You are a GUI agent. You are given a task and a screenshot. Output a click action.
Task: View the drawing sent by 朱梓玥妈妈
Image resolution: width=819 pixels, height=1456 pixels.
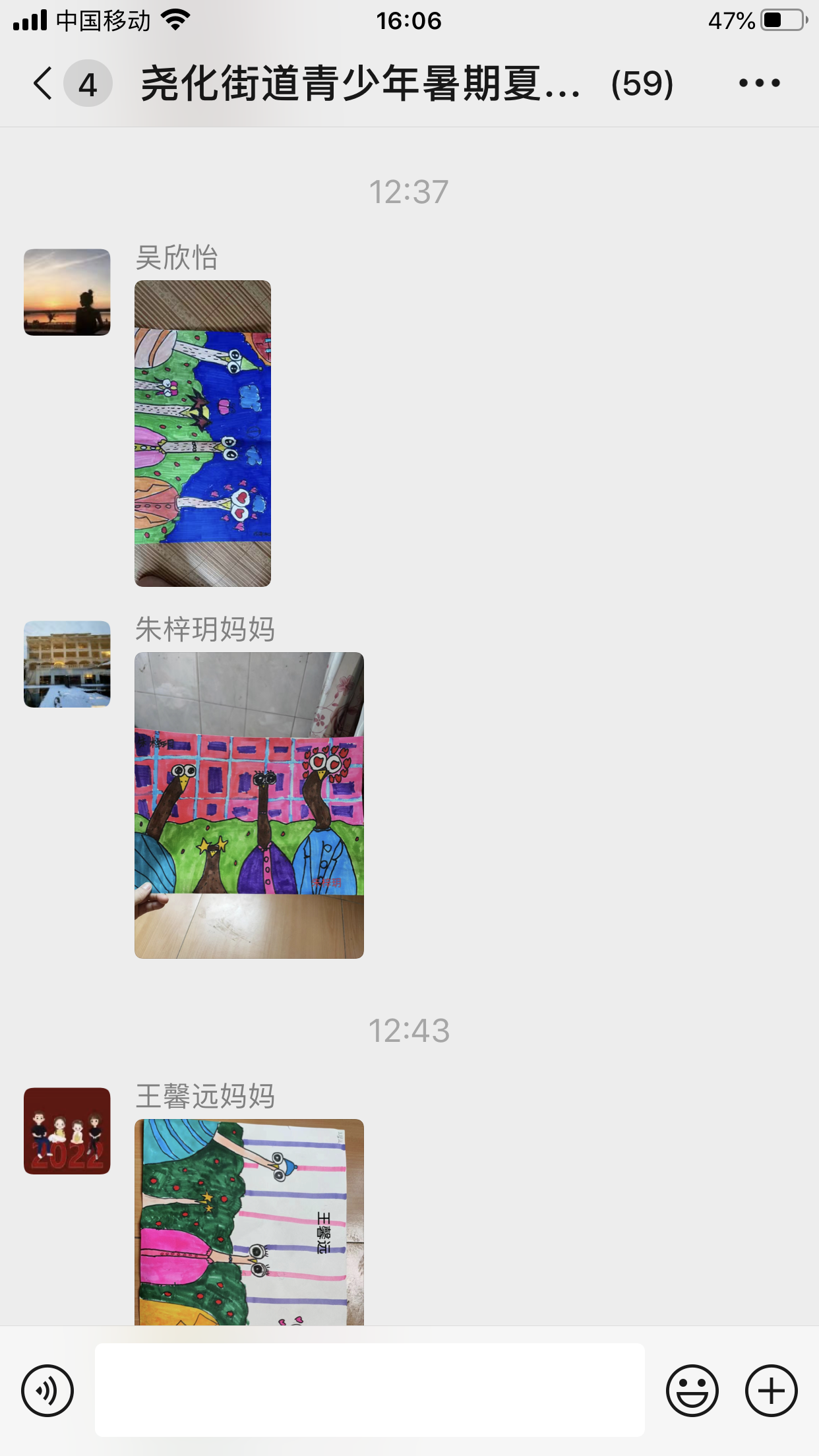coord(249,805)
